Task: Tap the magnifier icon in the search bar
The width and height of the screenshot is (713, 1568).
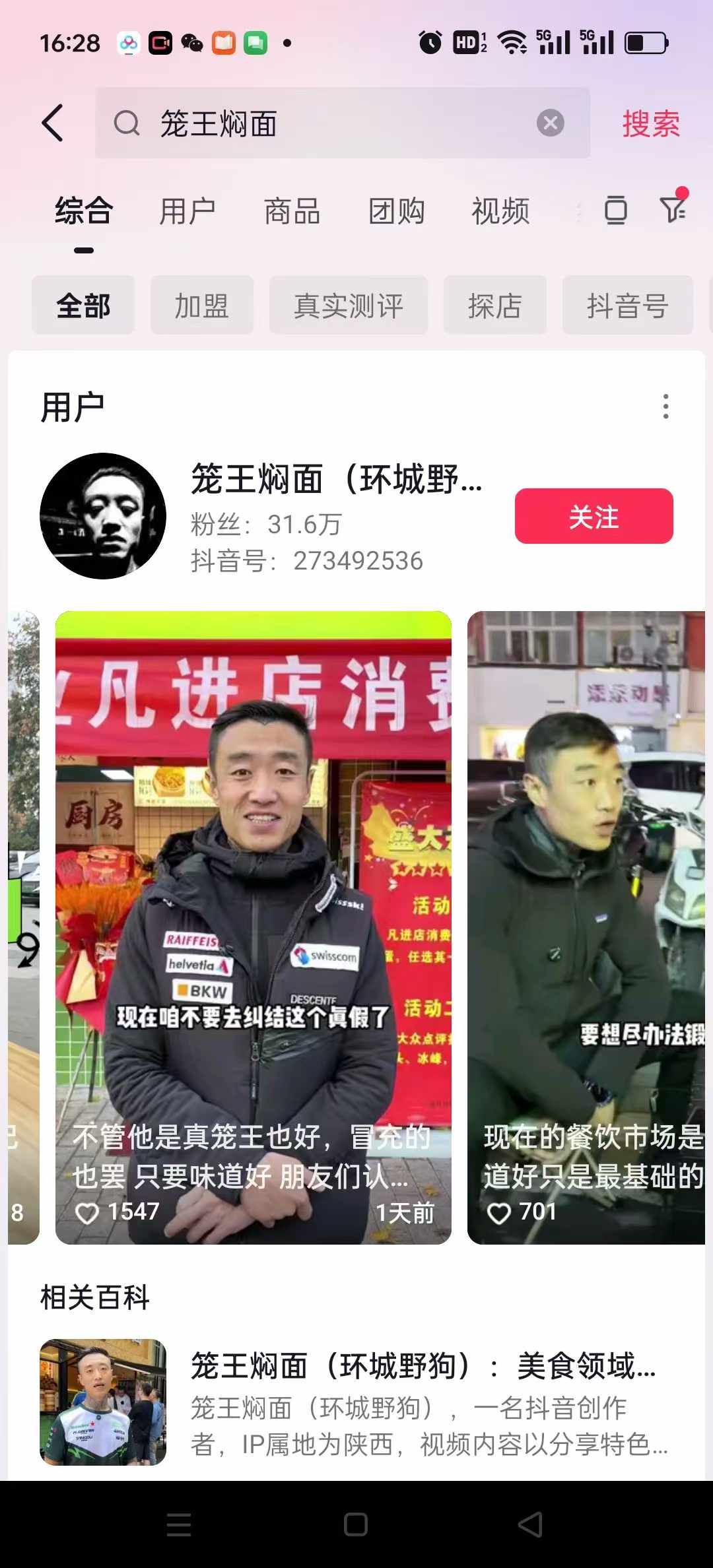Action: pos(127,124)
